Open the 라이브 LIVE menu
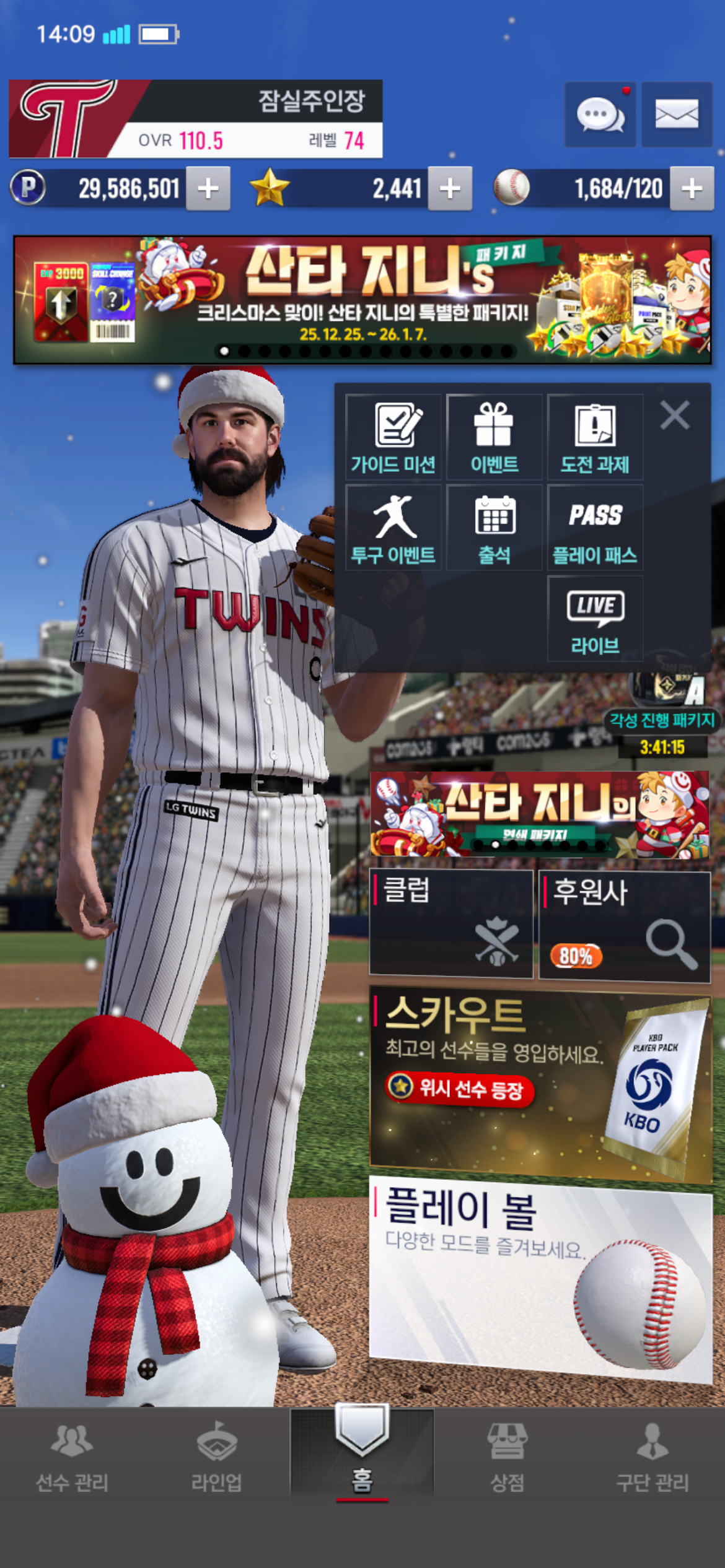The image size is (725, 1568). click(x=595, y=619)
